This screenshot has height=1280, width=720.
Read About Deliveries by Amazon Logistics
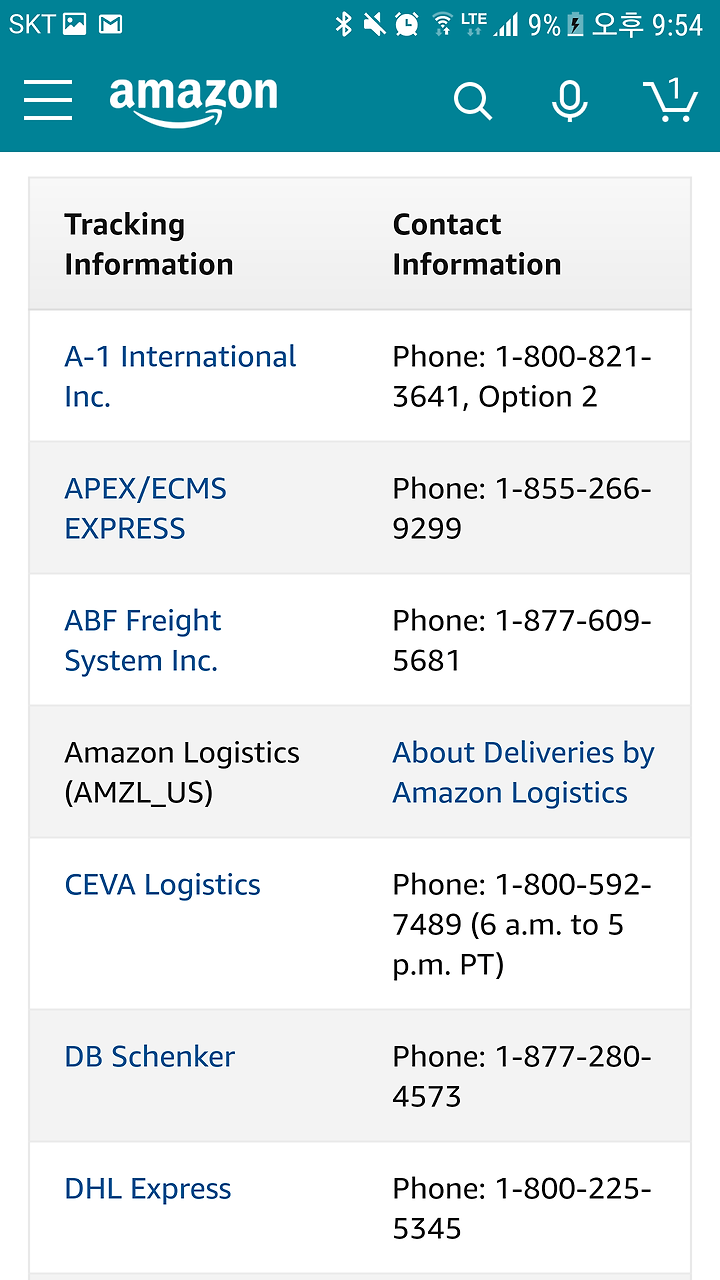click(523, 773)
